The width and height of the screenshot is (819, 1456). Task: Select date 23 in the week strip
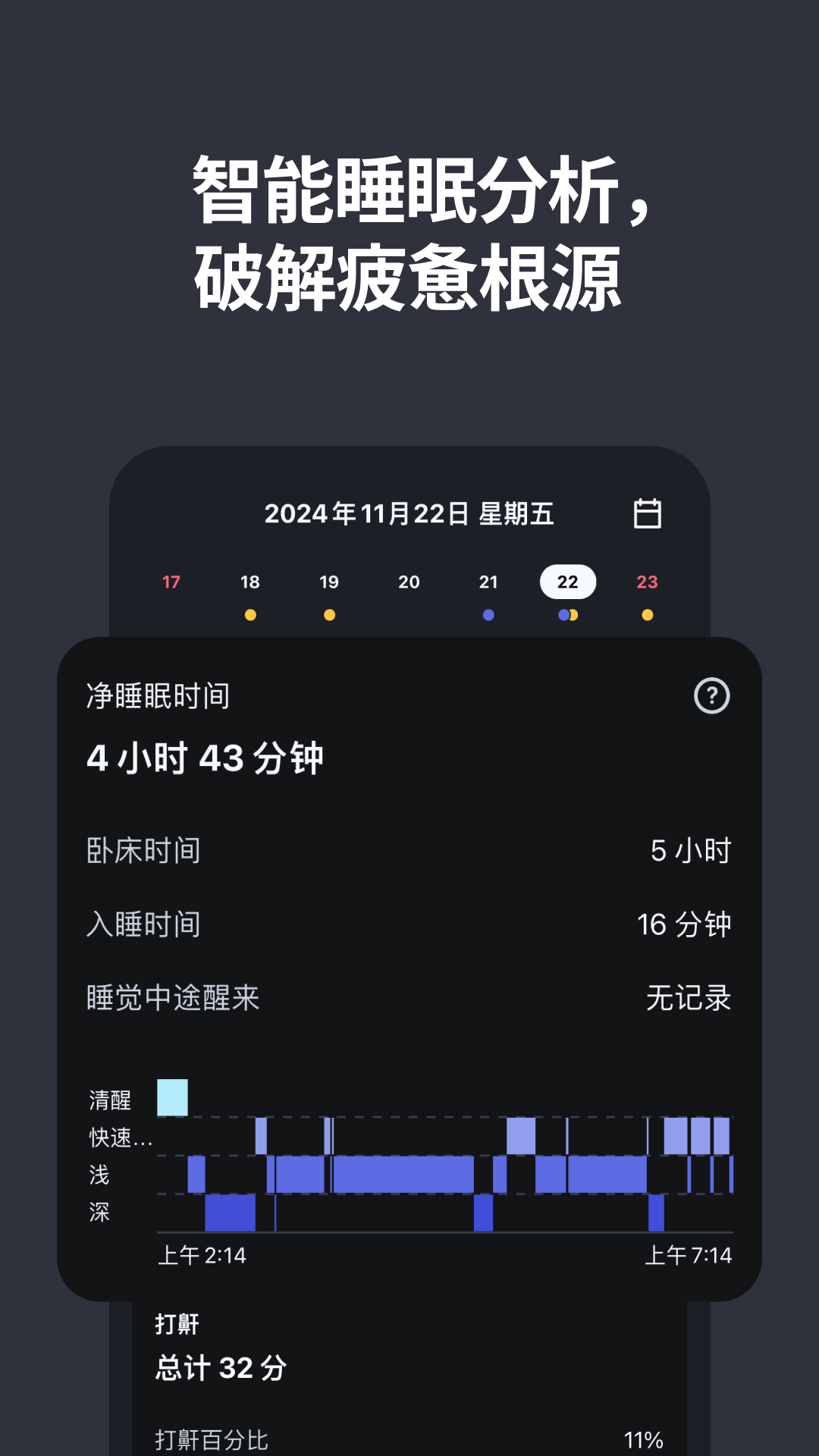(x=646, y=582)
